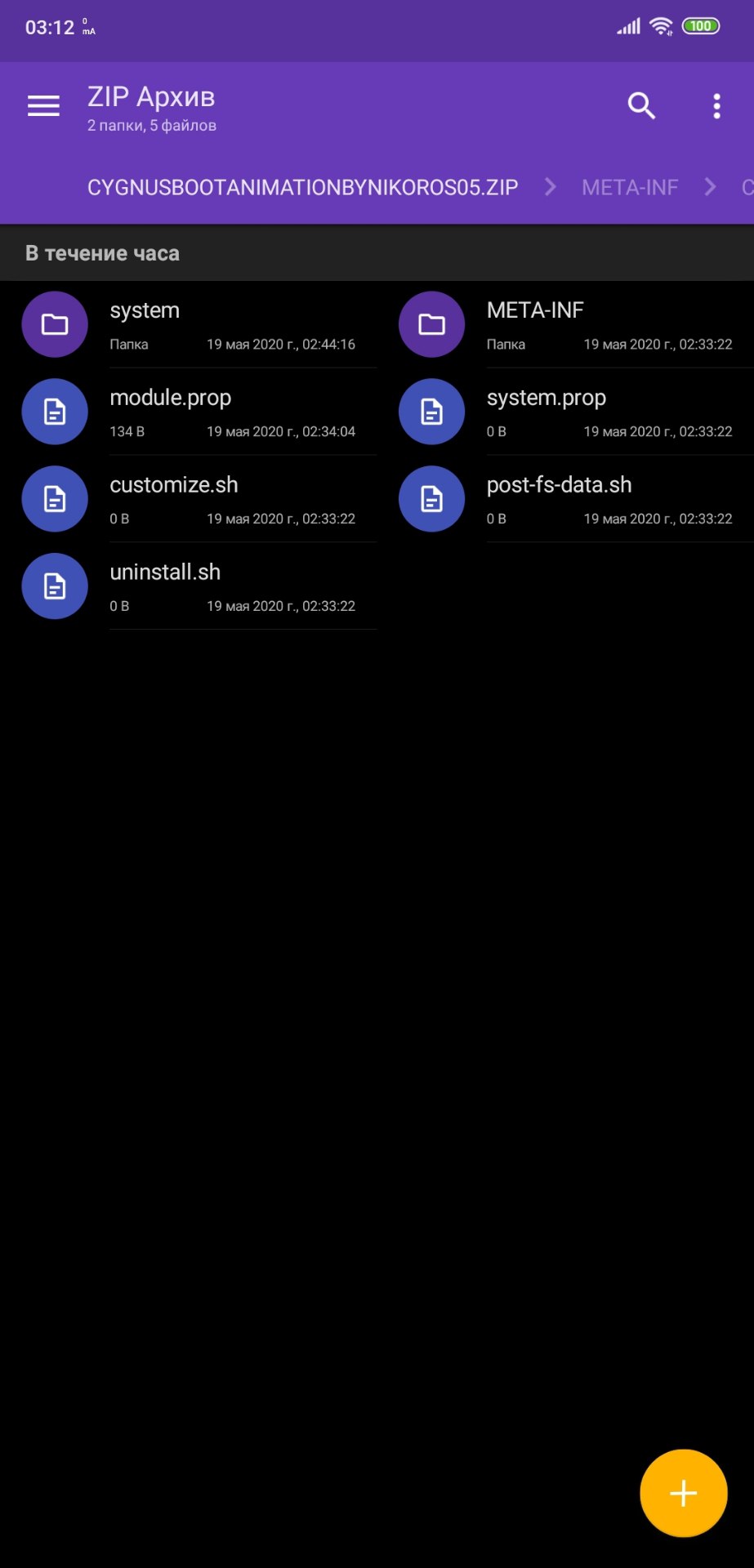The image size is (754, 1568).
Task: Open the three-dot overflow menu
Action: tap(716, 106)
